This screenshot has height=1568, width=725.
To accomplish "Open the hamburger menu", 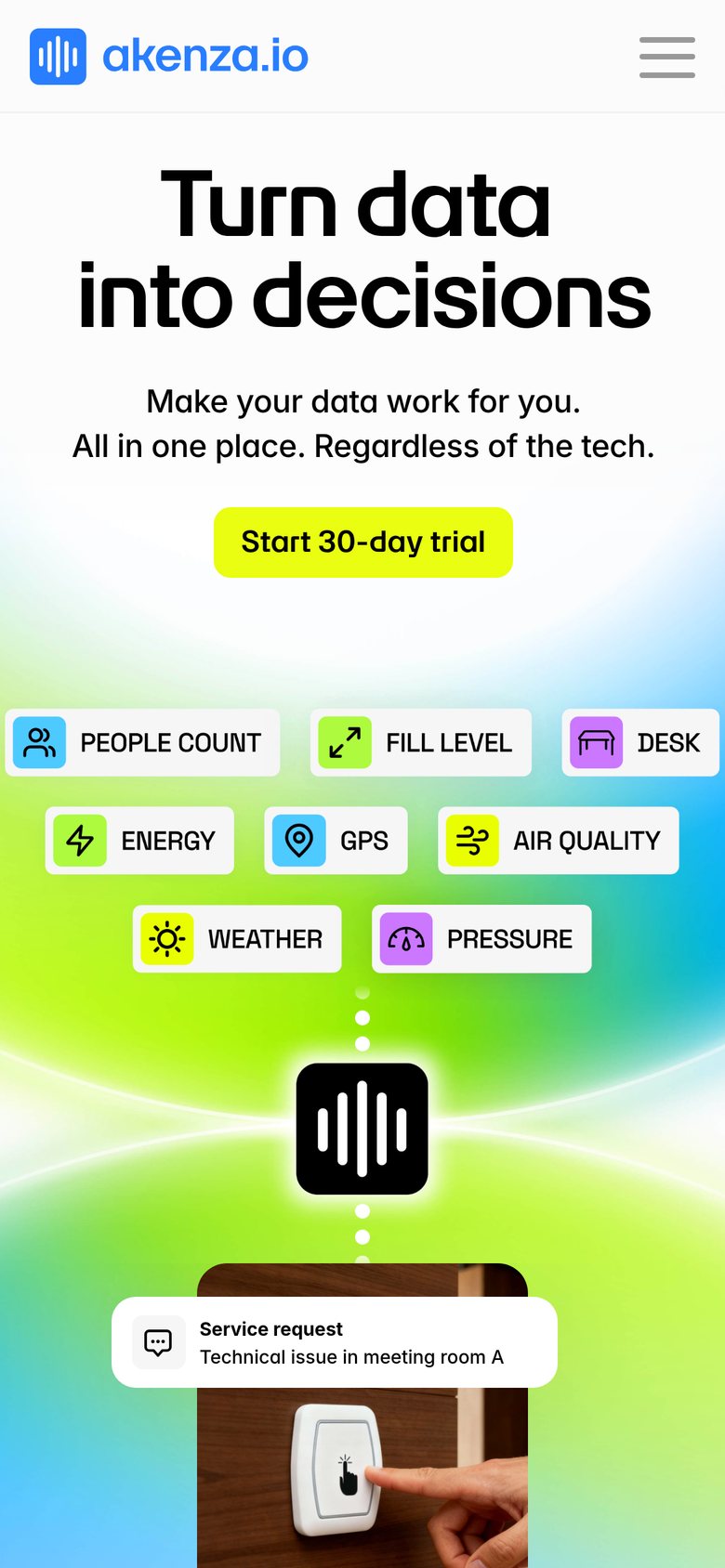I will 667,57.
